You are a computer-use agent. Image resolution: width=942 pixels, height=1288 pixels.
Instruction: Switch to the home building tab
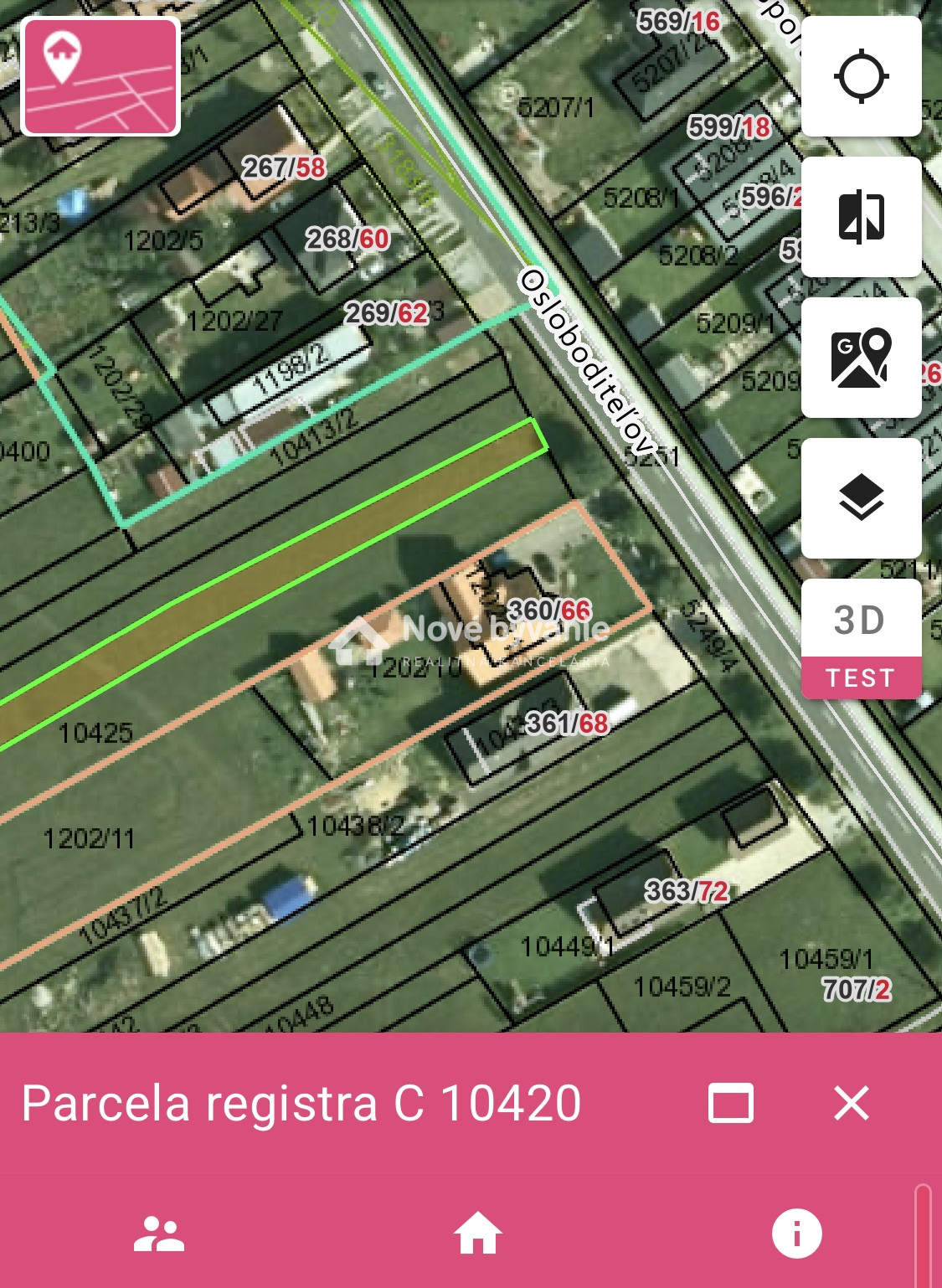[477, 1234]
